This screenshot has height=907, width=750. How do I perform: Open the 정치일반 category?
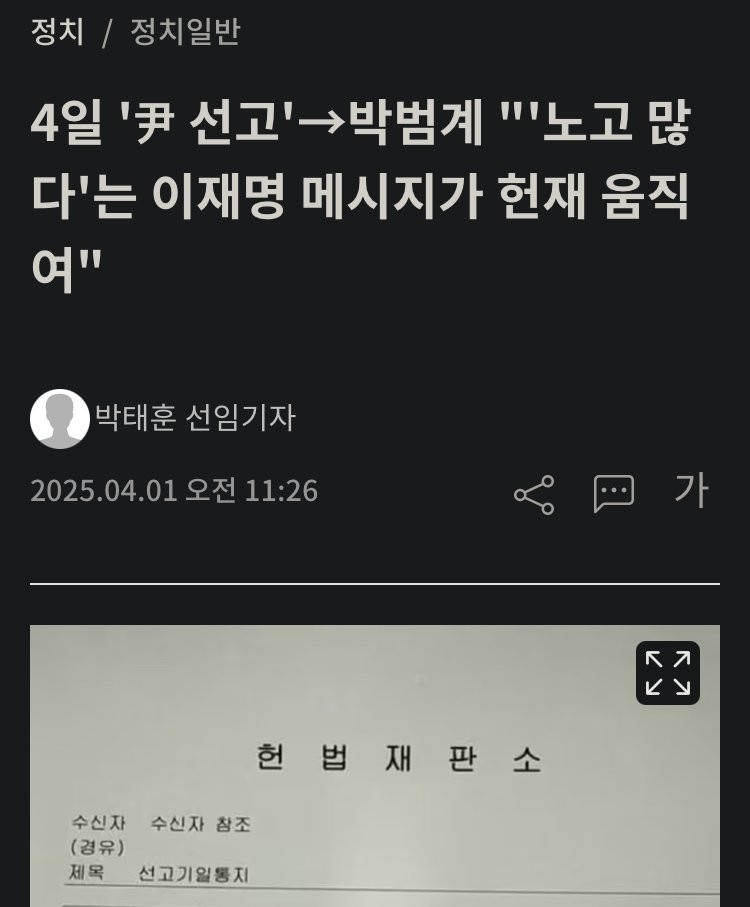185,32
